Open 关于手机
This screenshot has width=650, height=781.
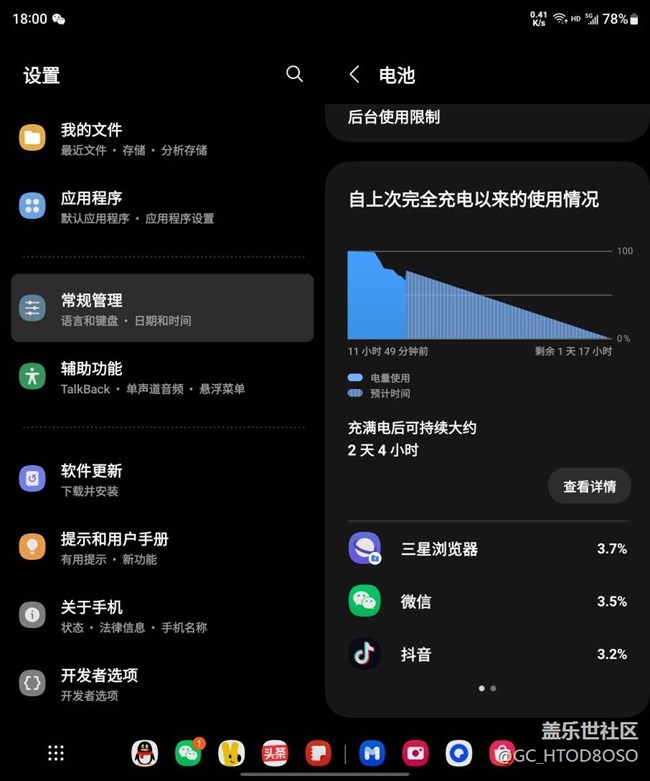(x=162, y=616)
